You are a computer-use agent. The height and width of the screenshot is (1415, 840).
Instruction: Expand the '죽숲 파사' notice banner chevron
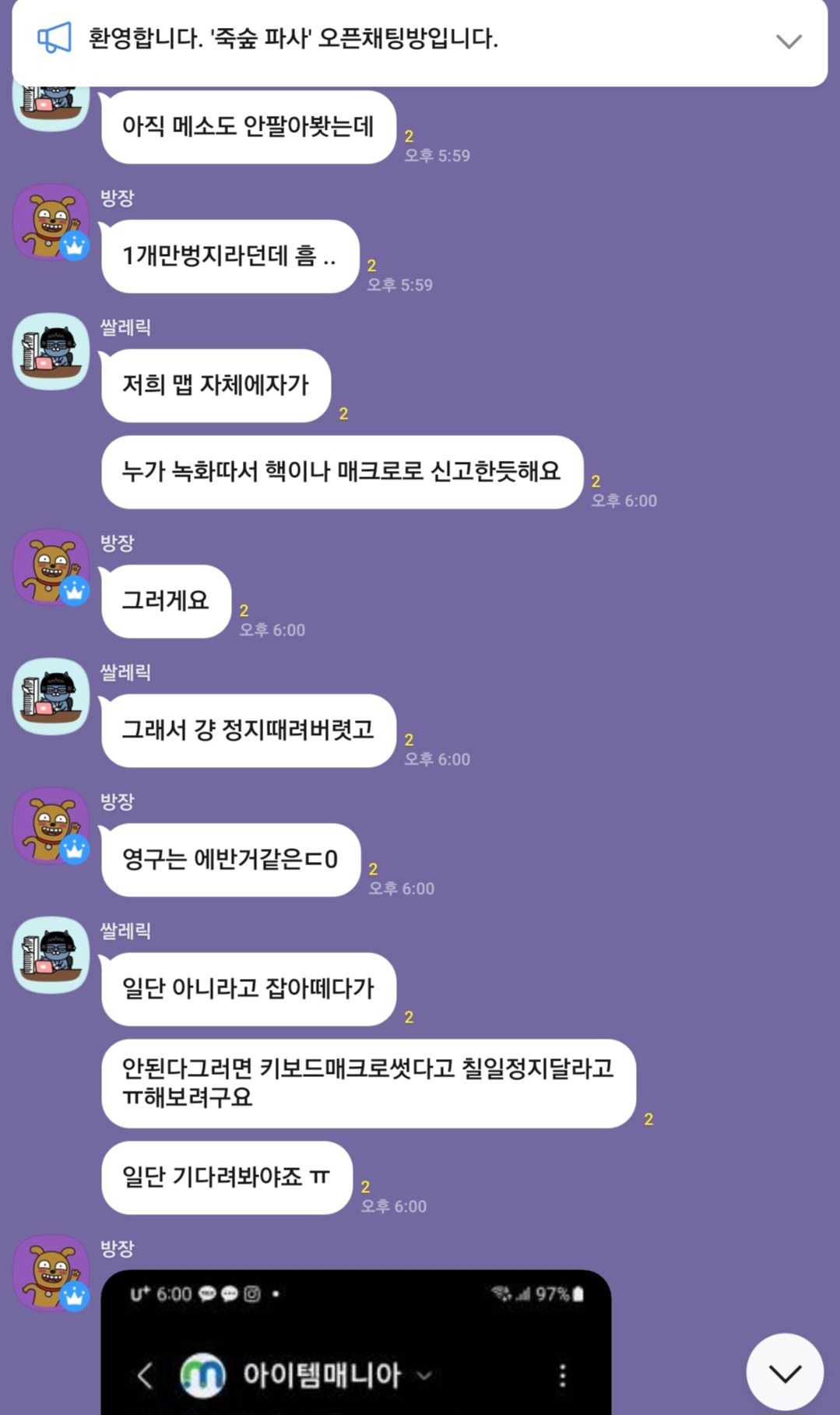789,41
